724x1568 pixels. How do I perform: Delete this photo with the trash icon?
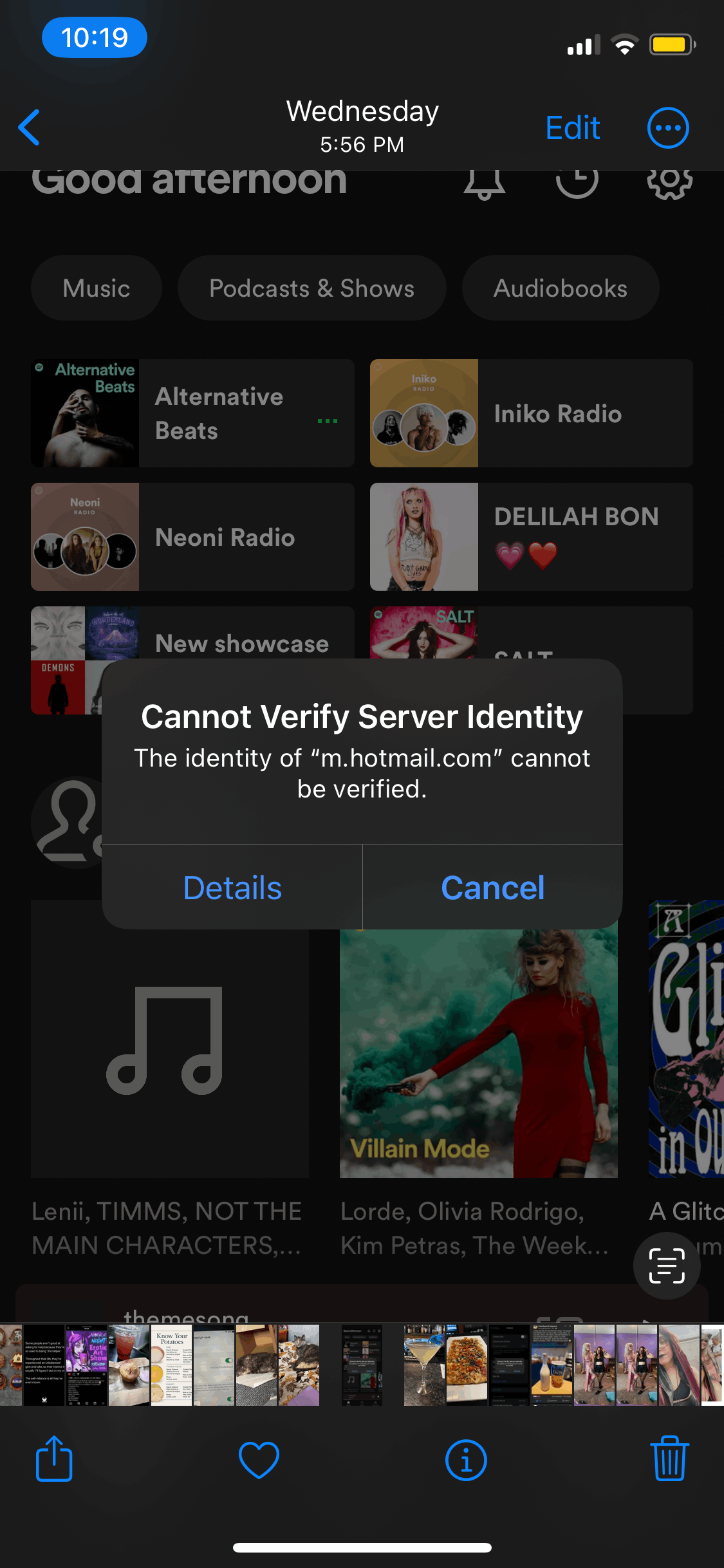coord(669,1459)
